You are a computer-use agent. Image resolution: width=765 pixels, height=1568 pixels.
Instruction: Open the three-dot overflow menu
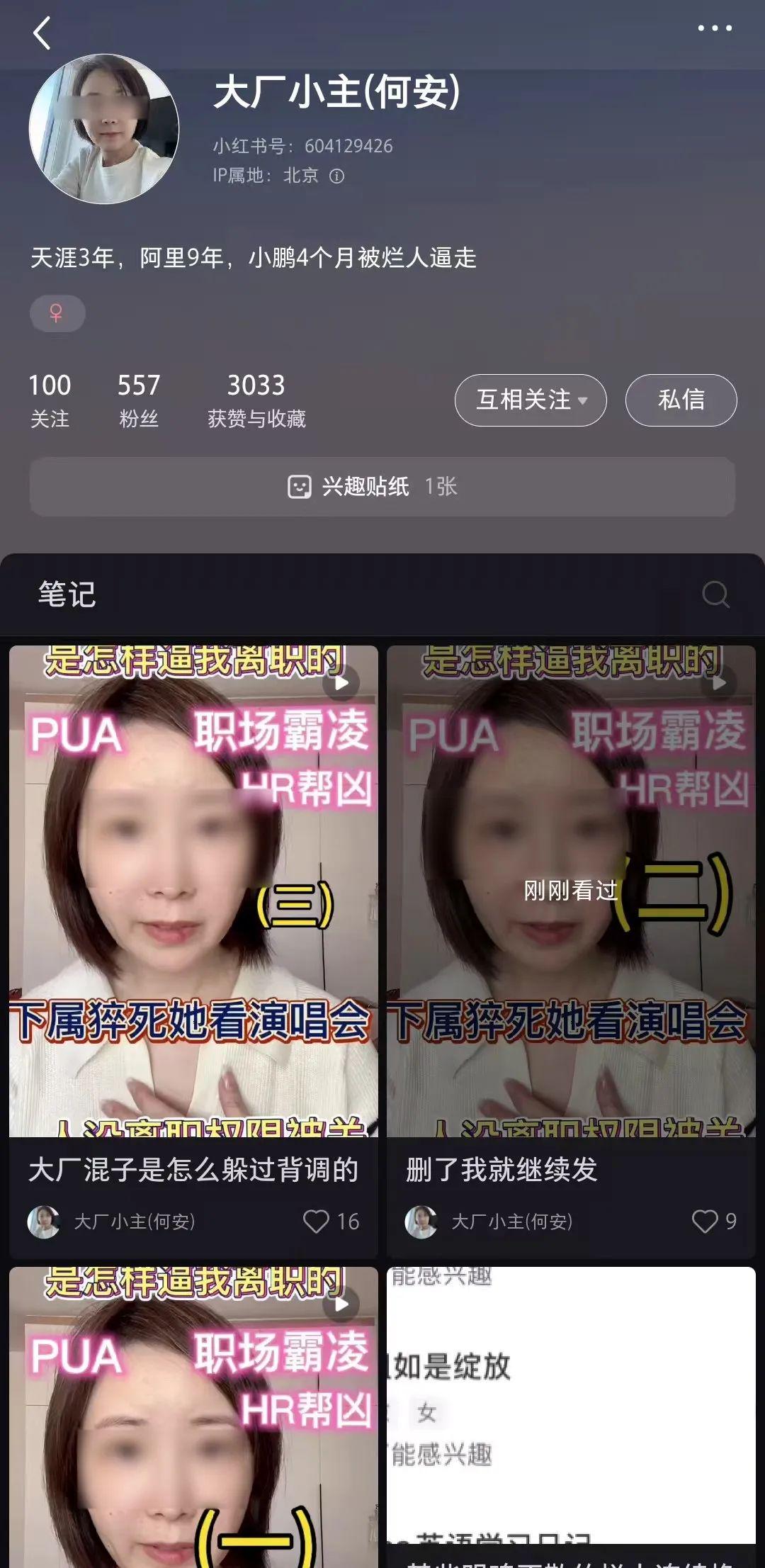(714, 28)
